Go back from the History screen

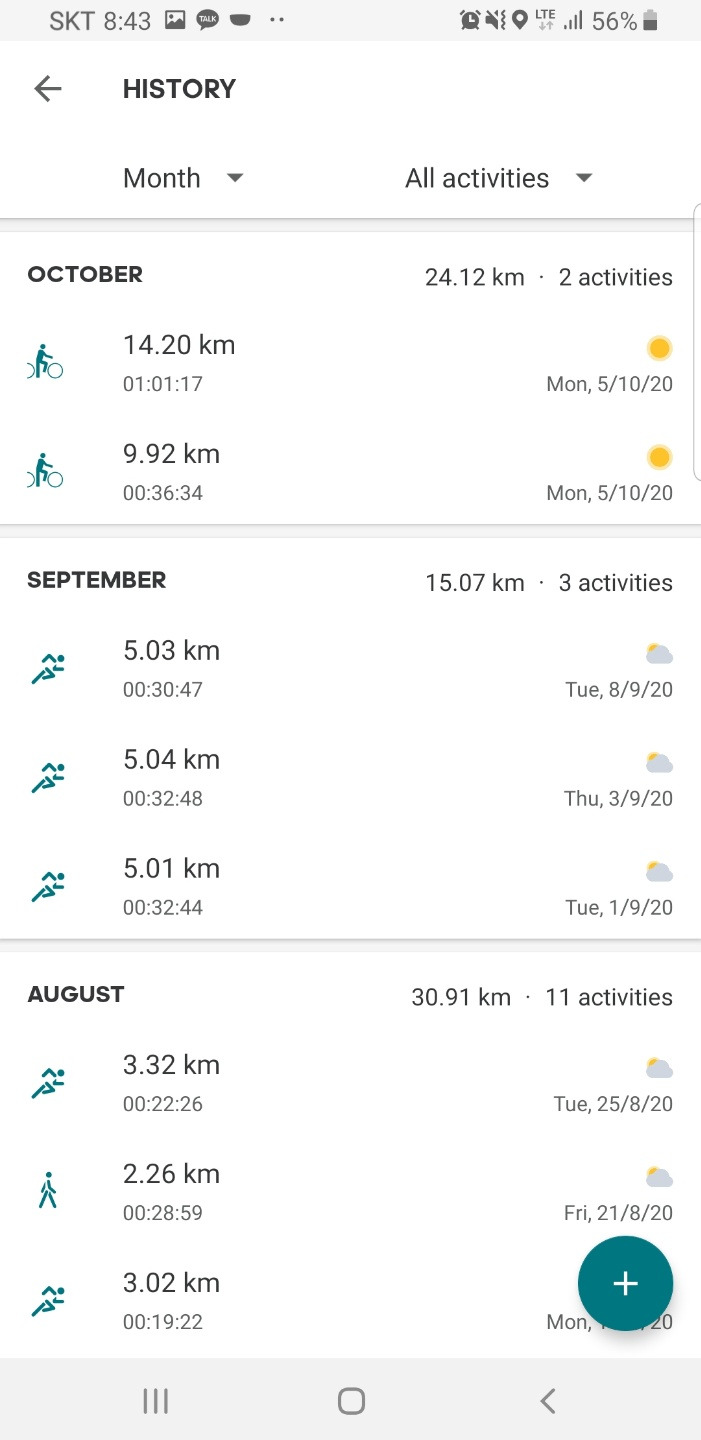tap(48, 89)
